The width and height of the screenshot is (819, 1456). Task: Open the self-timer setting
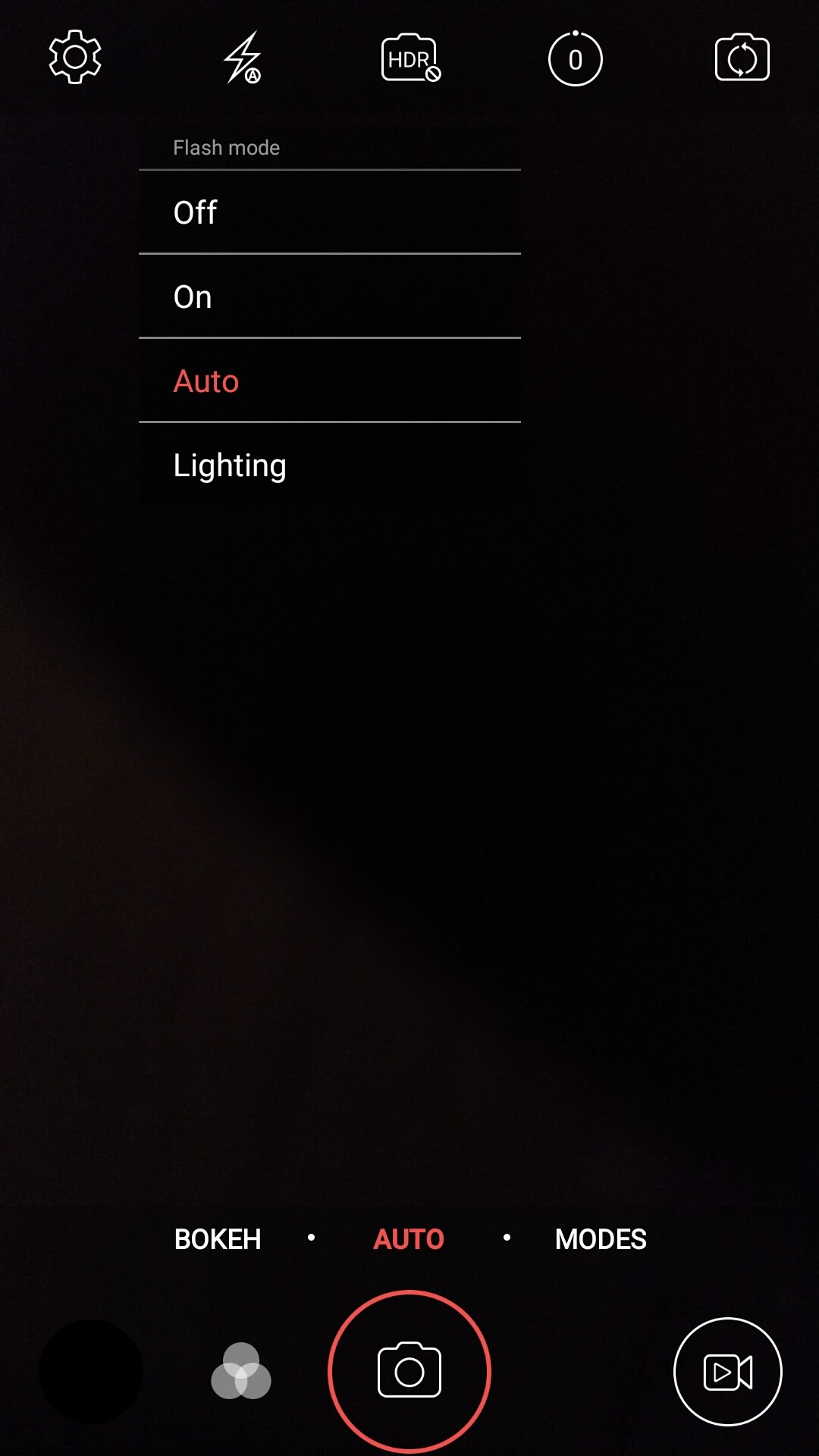point(576,58)
